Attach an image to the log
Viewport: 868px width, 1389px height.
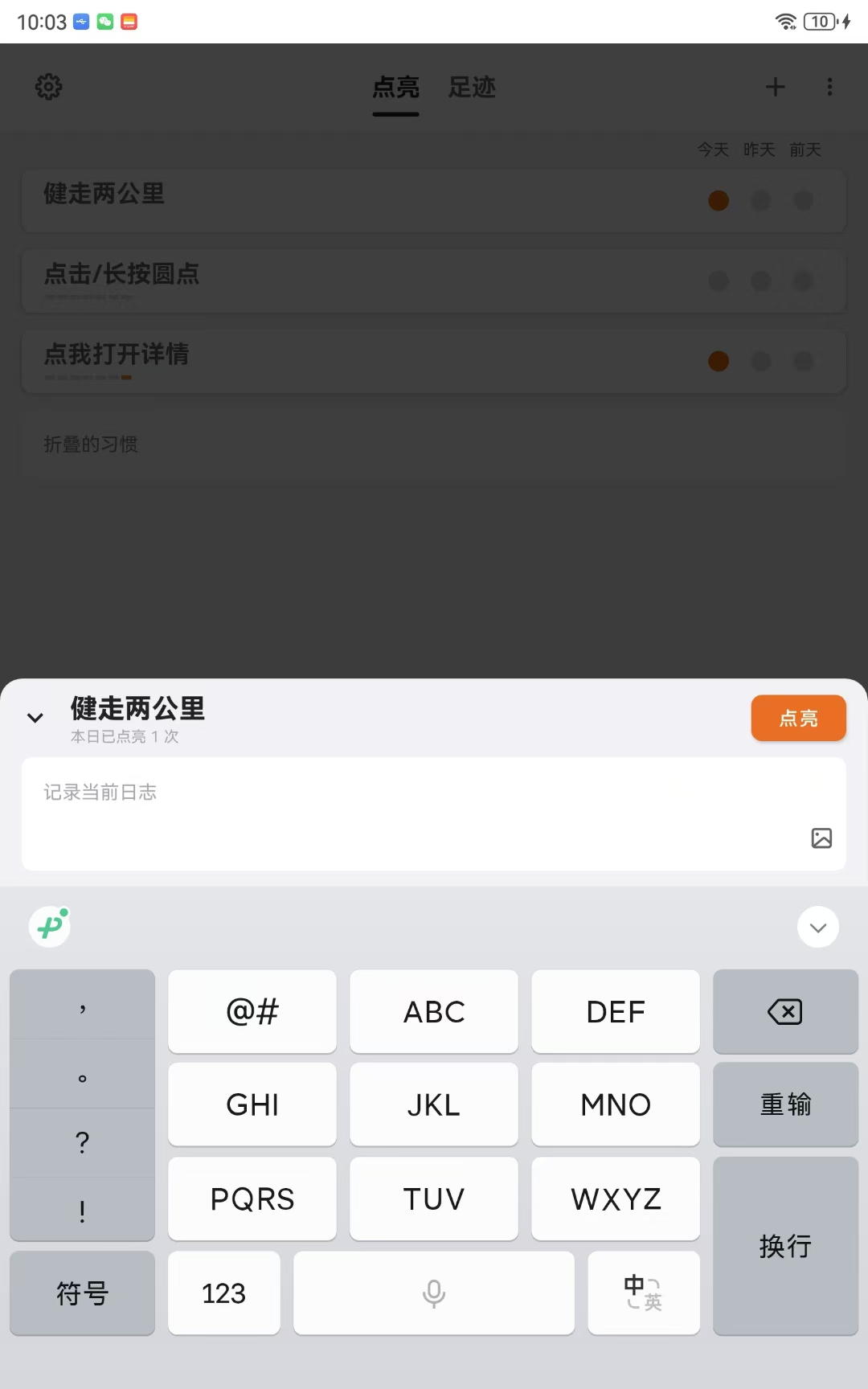821,838
